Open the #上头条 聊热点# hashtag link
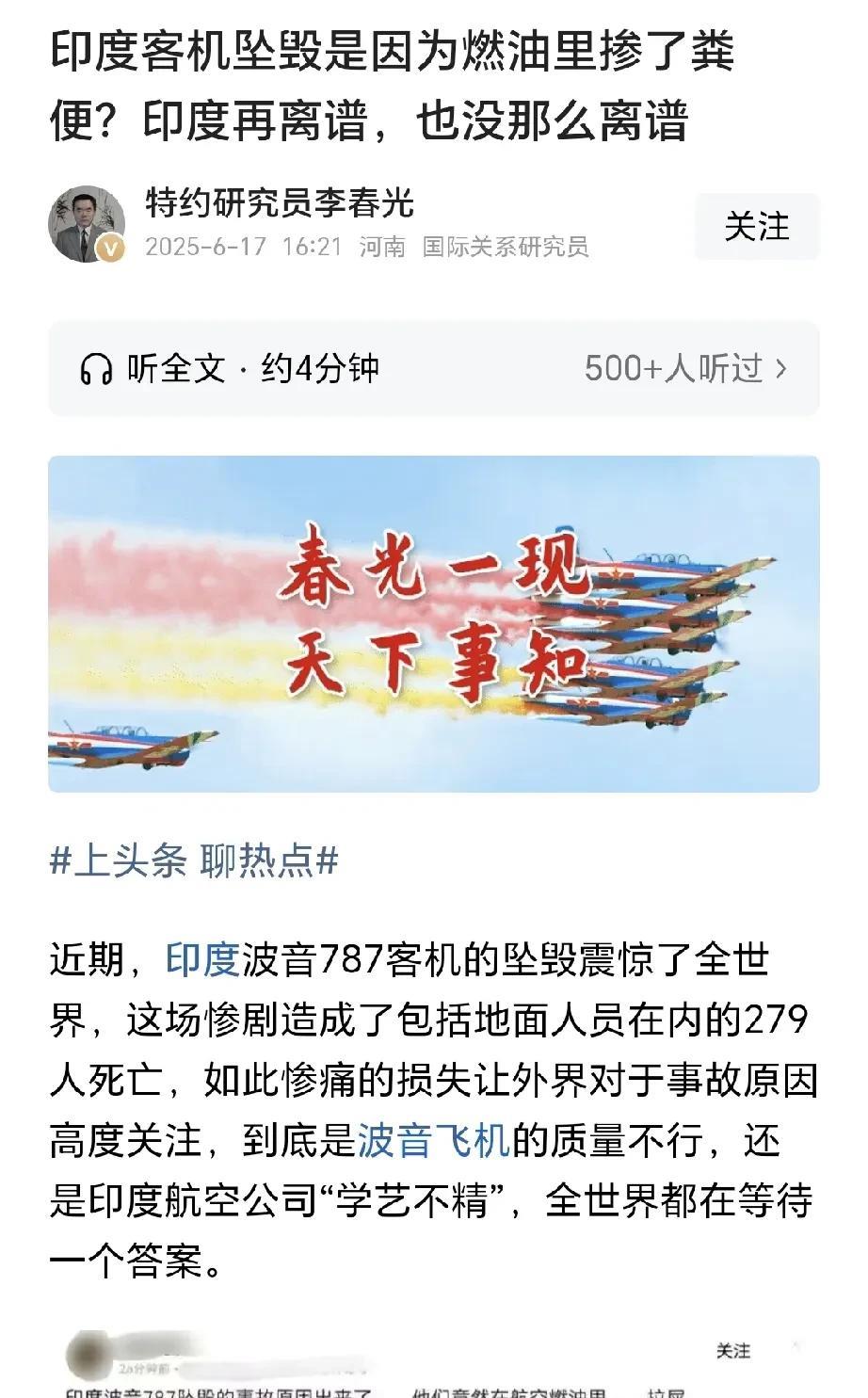 pyautogui.click(x=194, y=860)
